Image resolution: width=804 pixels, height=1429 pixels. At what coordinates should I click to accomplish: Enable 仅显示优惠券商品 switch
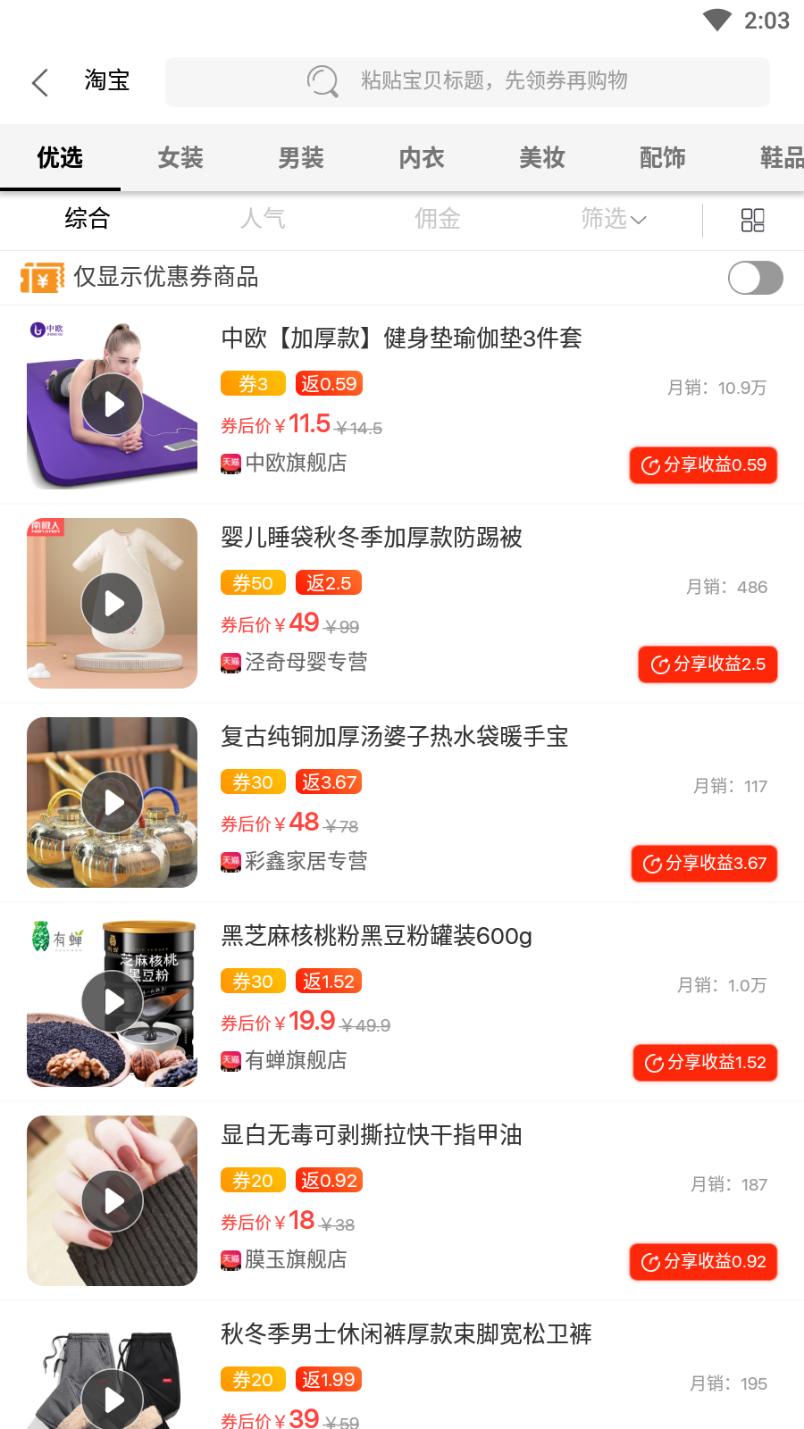pyautogui.click(x=755, y=278)
